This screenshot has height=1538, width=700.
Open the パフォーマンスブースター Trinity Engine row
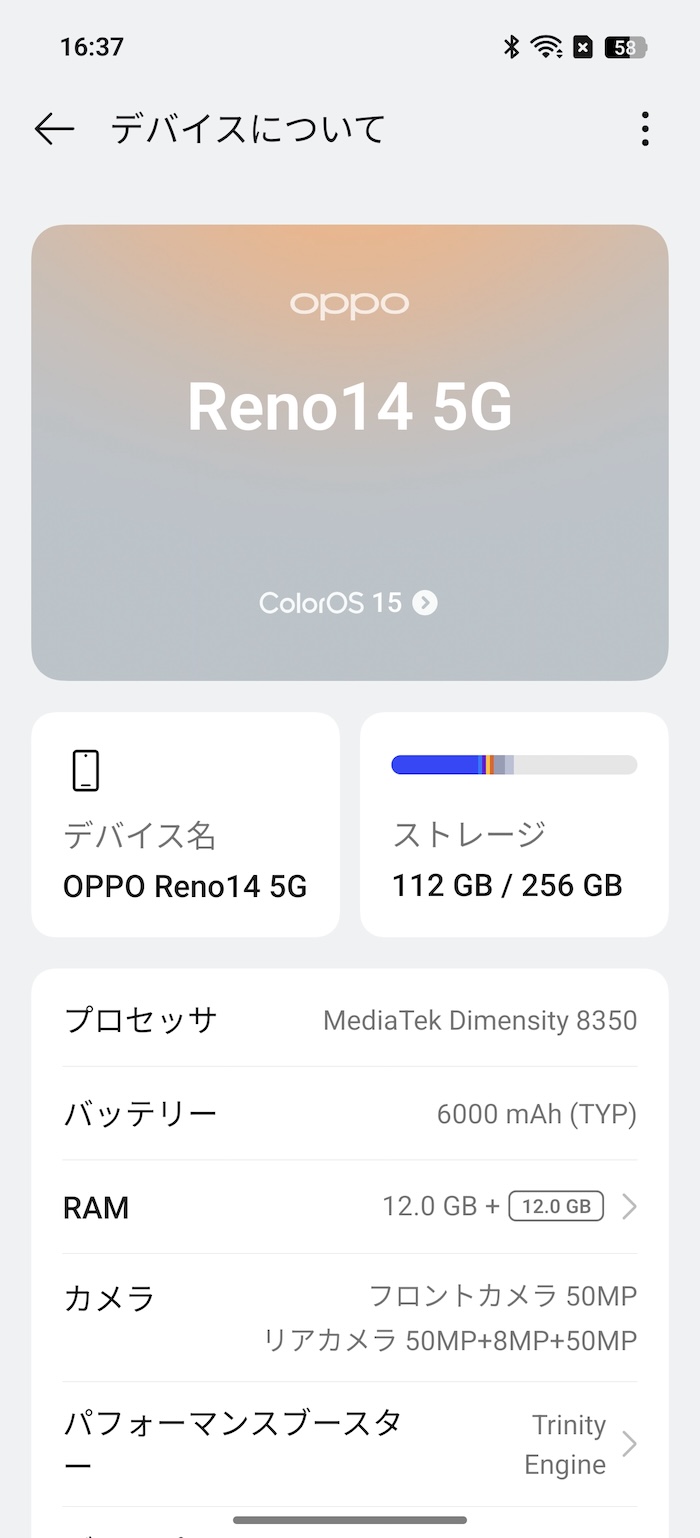point(350,1445)
